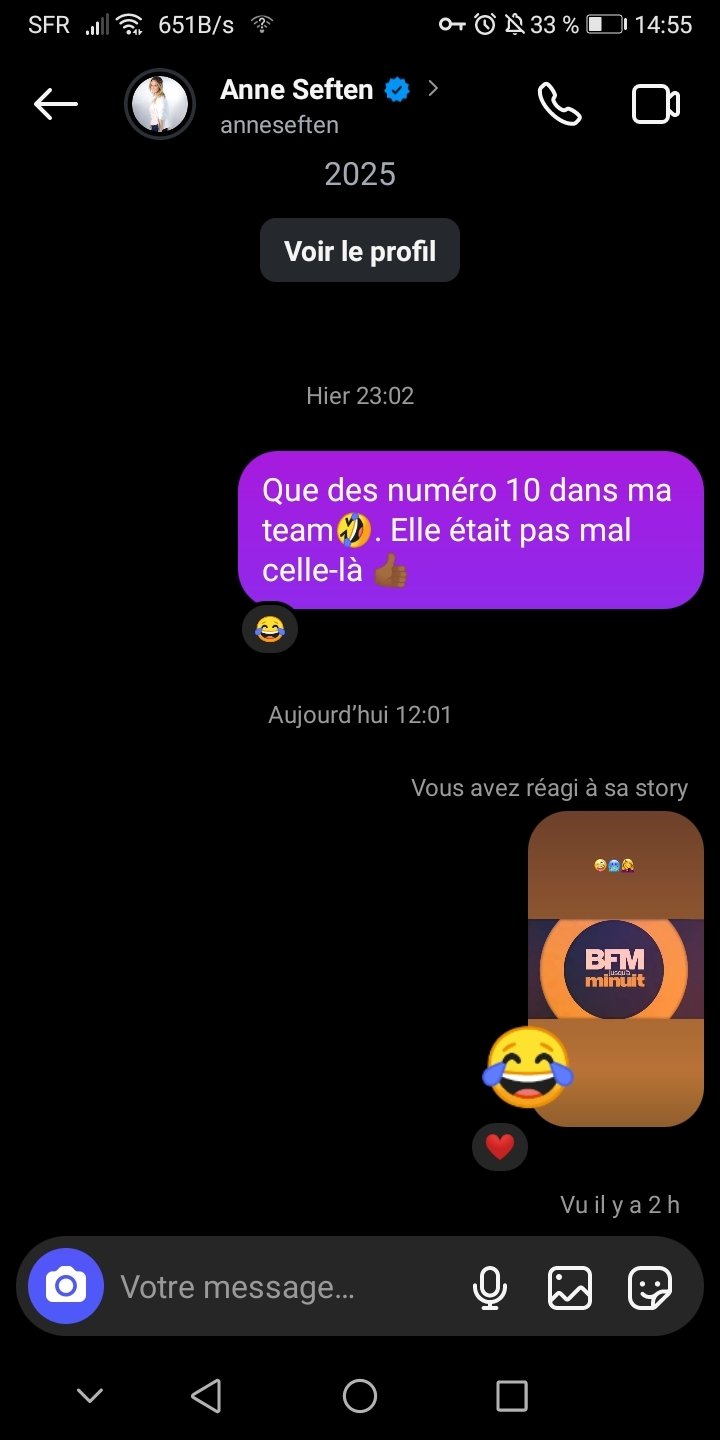Open the recent apps overview

click(512, 1396)
